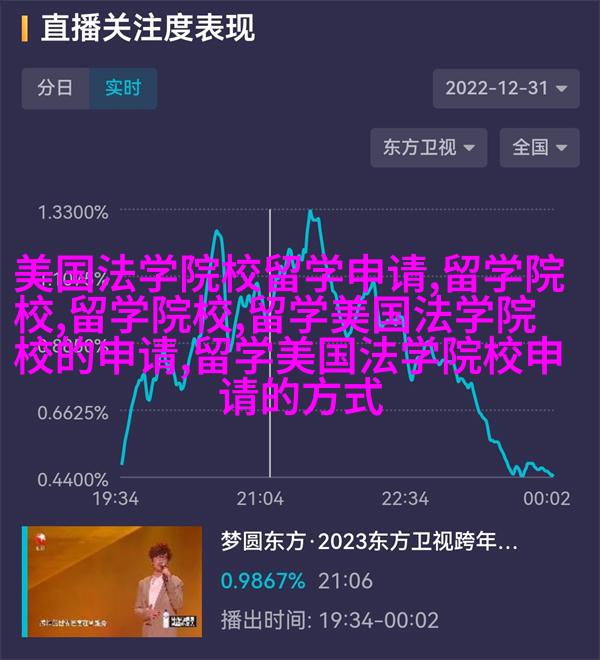Open the 梦圆东方·2023东方卫视跨年 program card
The width and height of the screenshot is (600, 660).
point(369,543)
